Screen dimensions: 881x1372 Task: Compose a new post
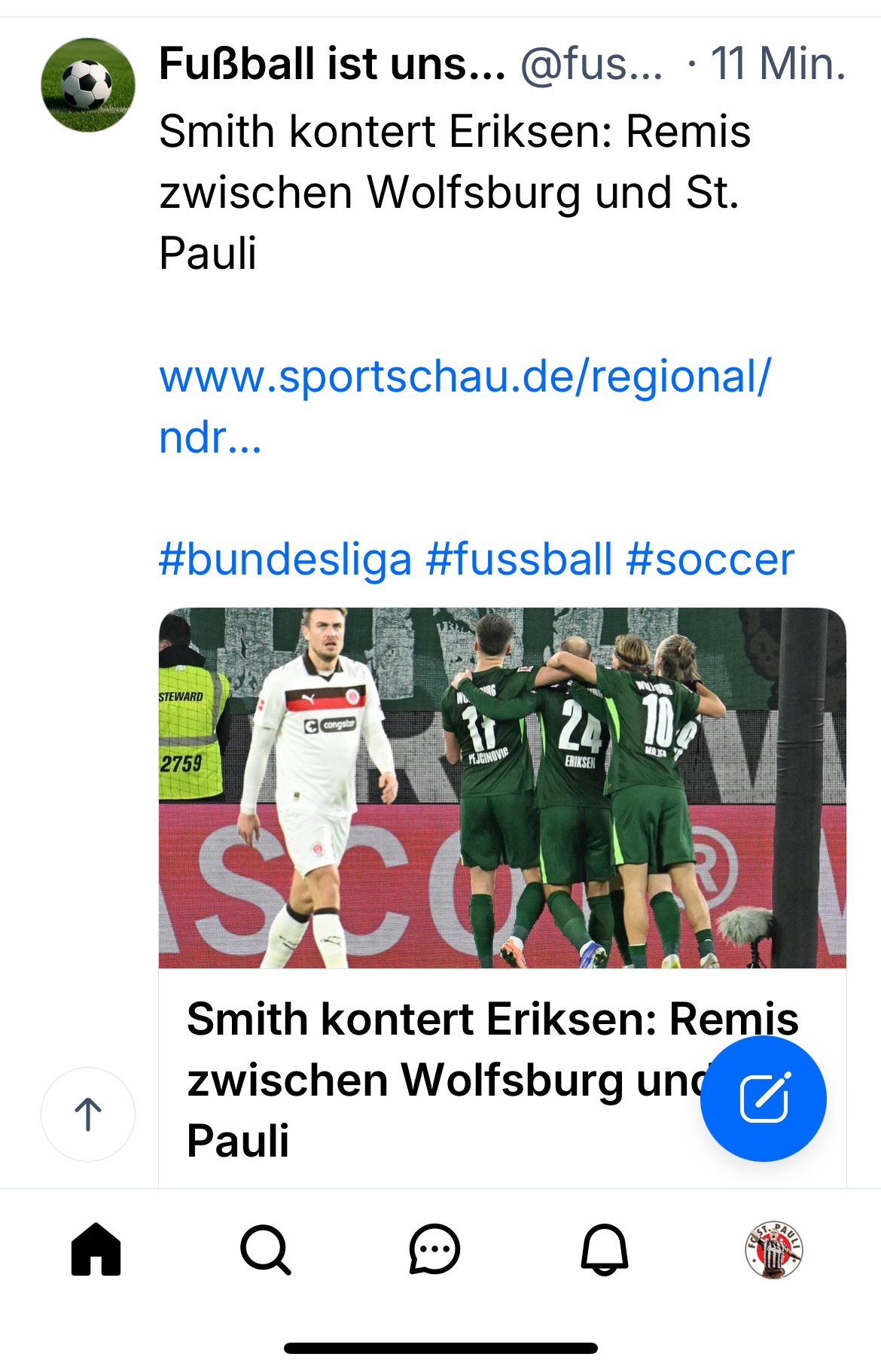pyautogui.click(x=764, y=1099)
